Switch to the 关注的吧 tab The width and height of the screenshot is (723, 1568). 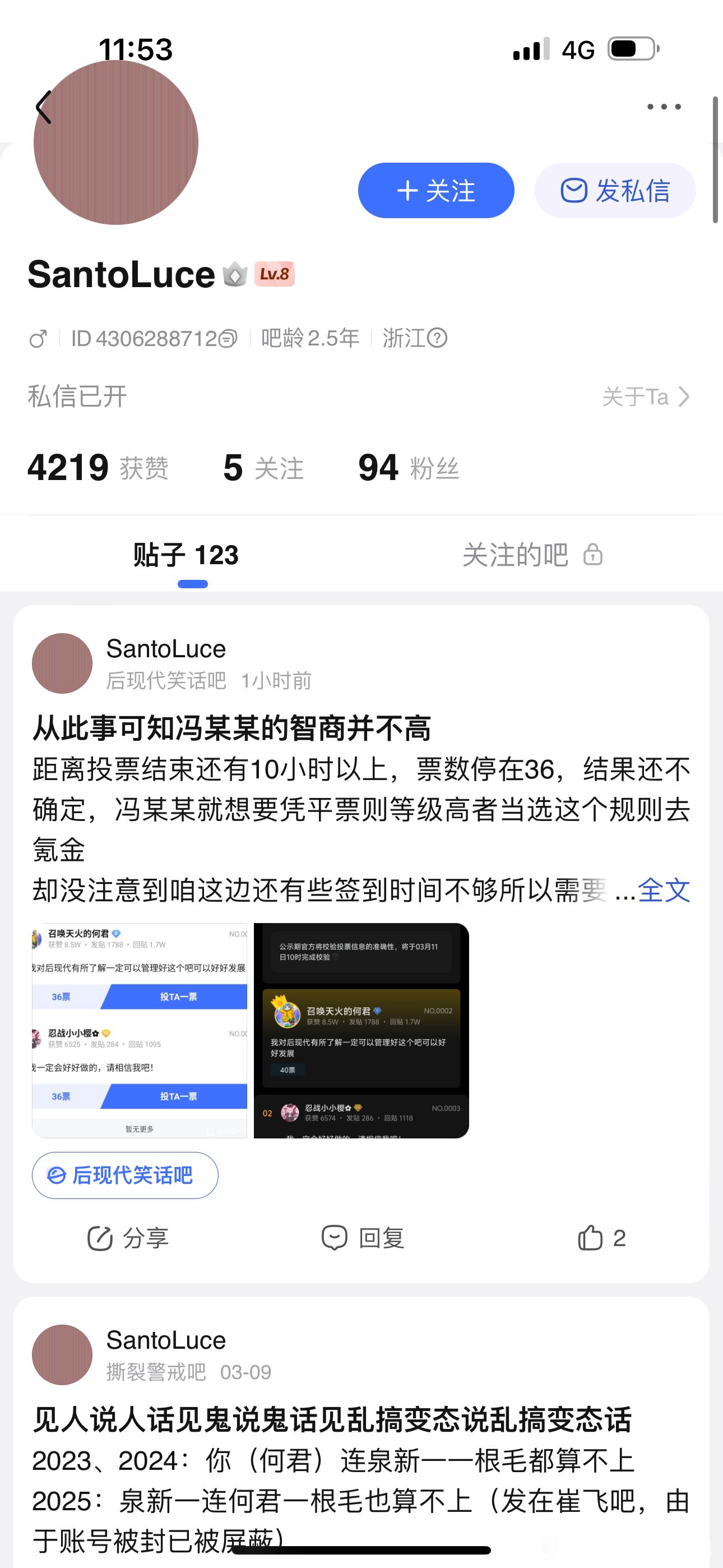pyautogui.click(x=531, y=555)
